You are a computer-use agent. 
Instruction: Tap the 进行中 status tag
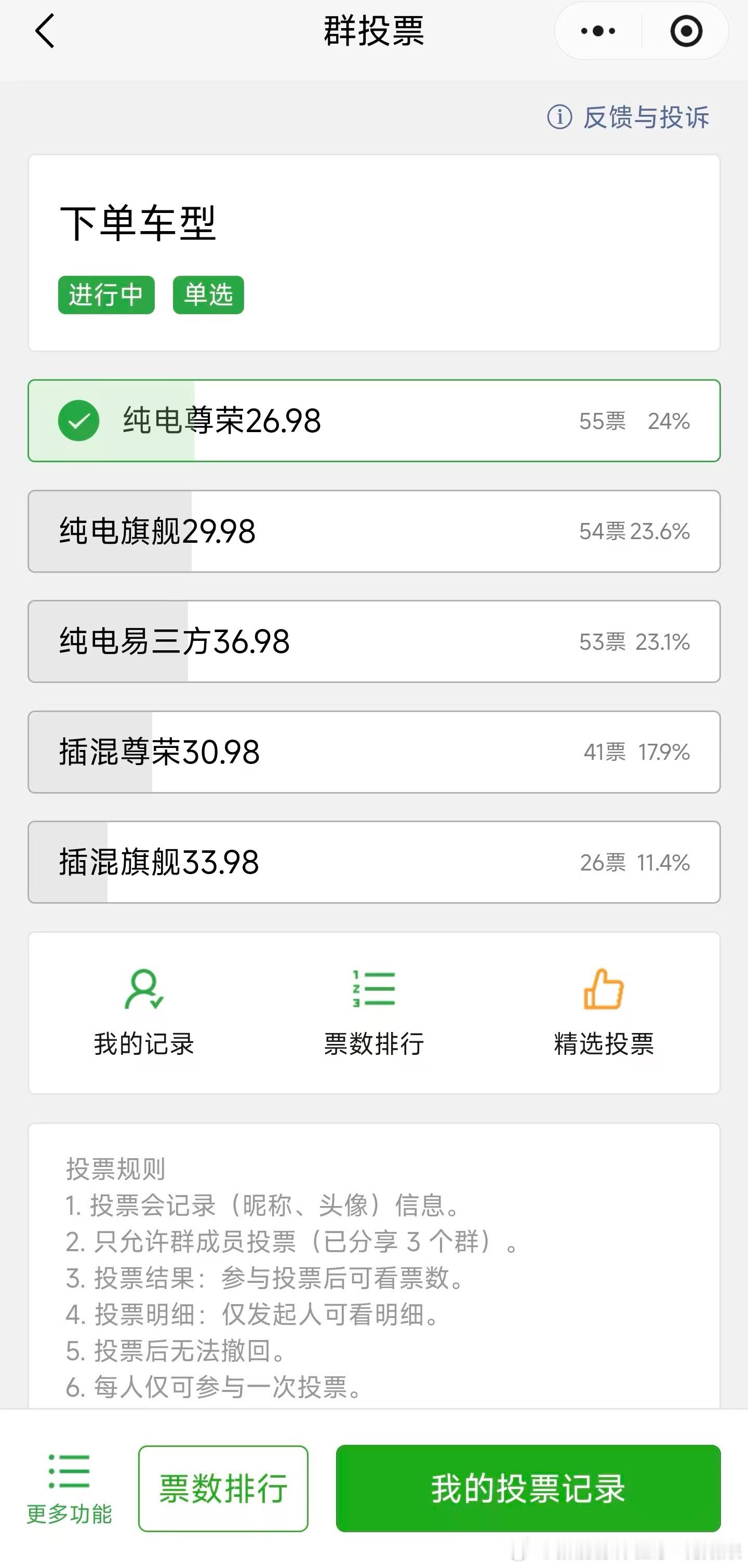click(x=106, y=295)
